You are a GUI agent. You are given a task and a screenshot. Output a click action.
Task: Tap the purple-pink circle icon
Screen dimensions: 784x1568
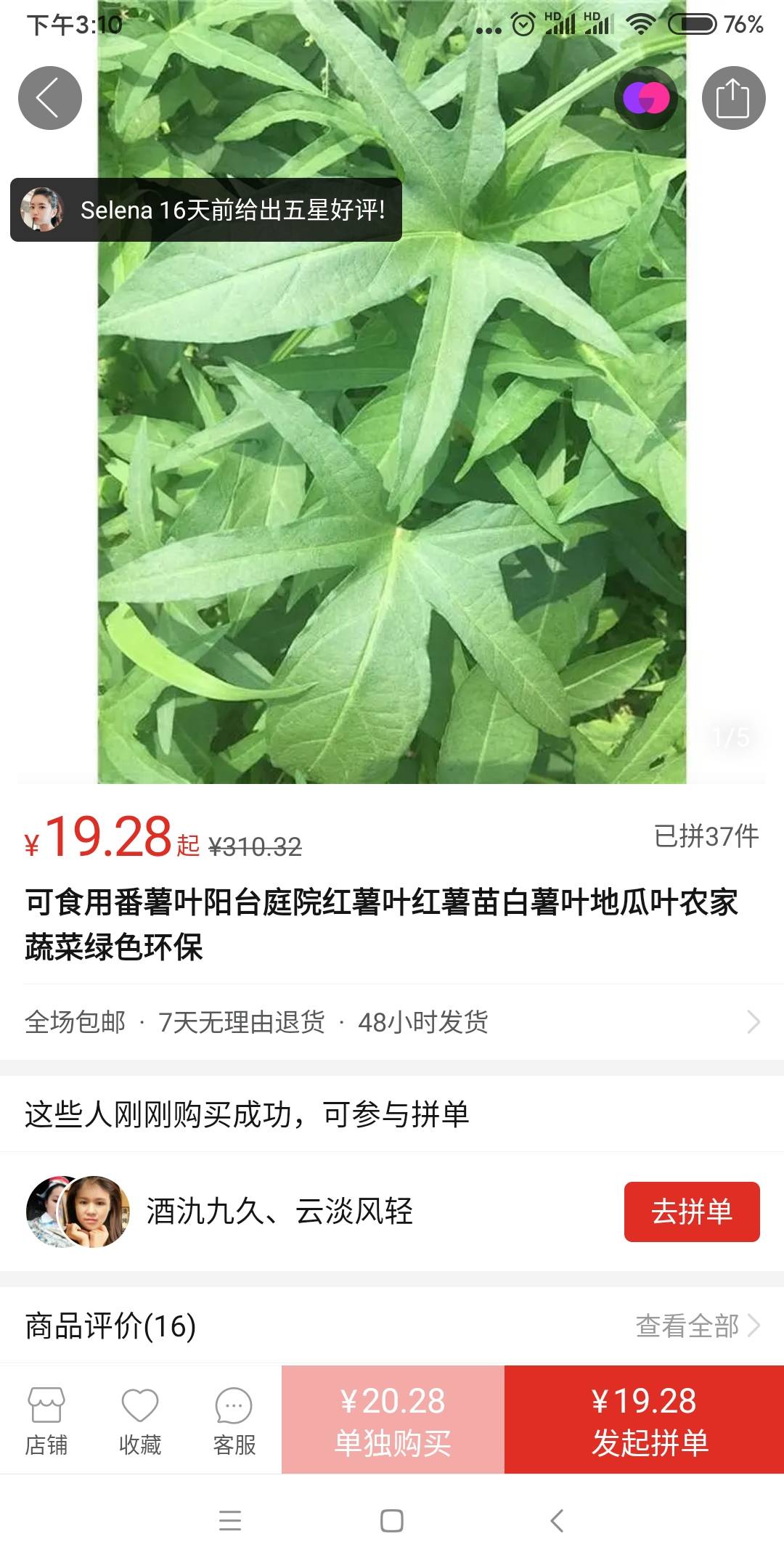click(646, 98)
